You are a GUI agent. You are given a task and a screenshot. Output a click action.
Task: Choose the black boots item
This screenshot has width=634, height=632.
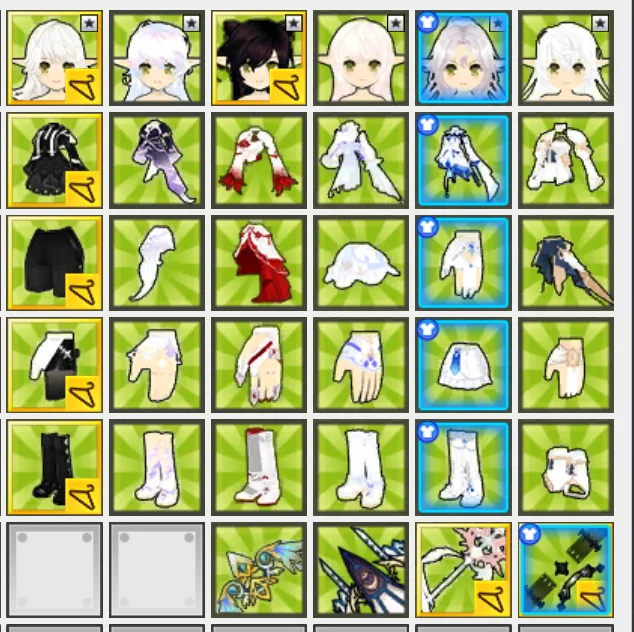pyautogui.click(x=54, y=467)
